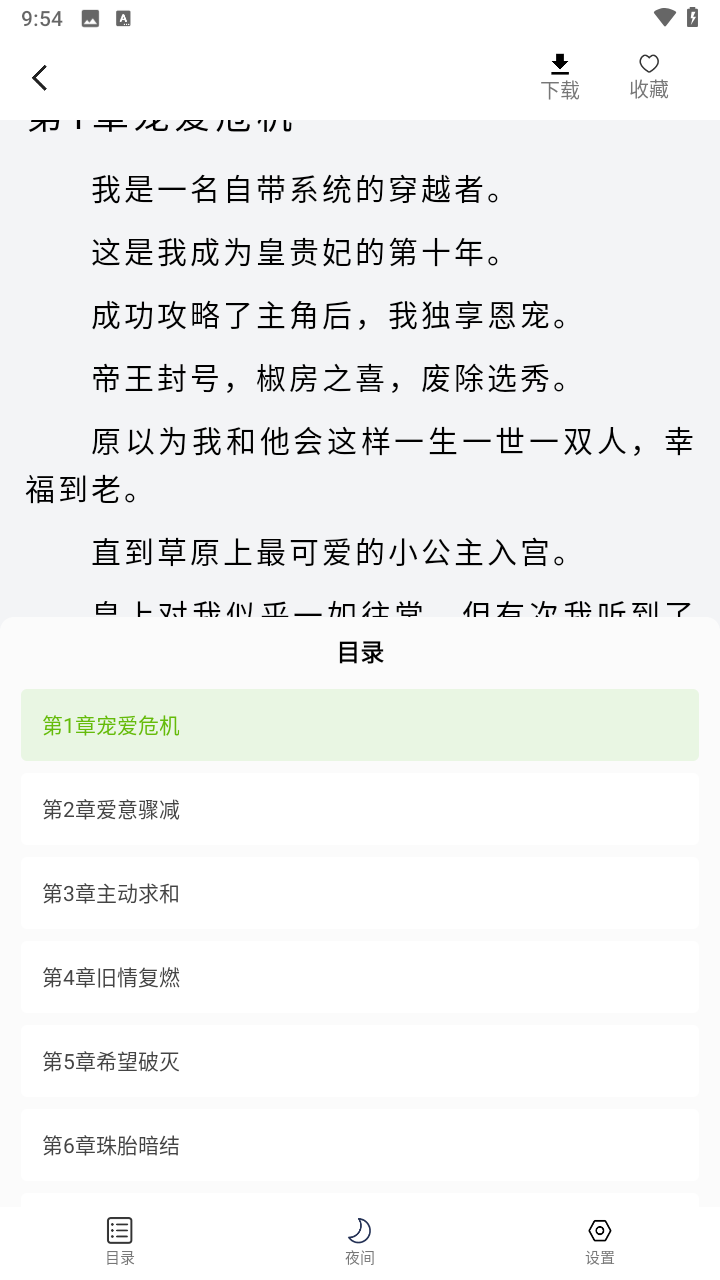Viewport: 720px width, 1280px height.
Task: Download this novel (下载)
Action: 560,77
